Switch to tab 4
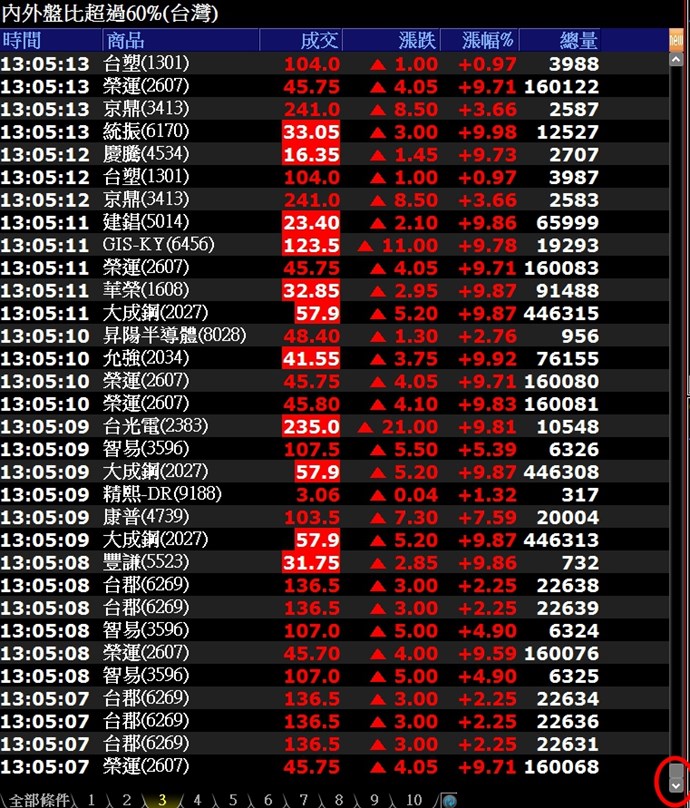The height and width of the screenshot is (808, 690). pos(197,800)
